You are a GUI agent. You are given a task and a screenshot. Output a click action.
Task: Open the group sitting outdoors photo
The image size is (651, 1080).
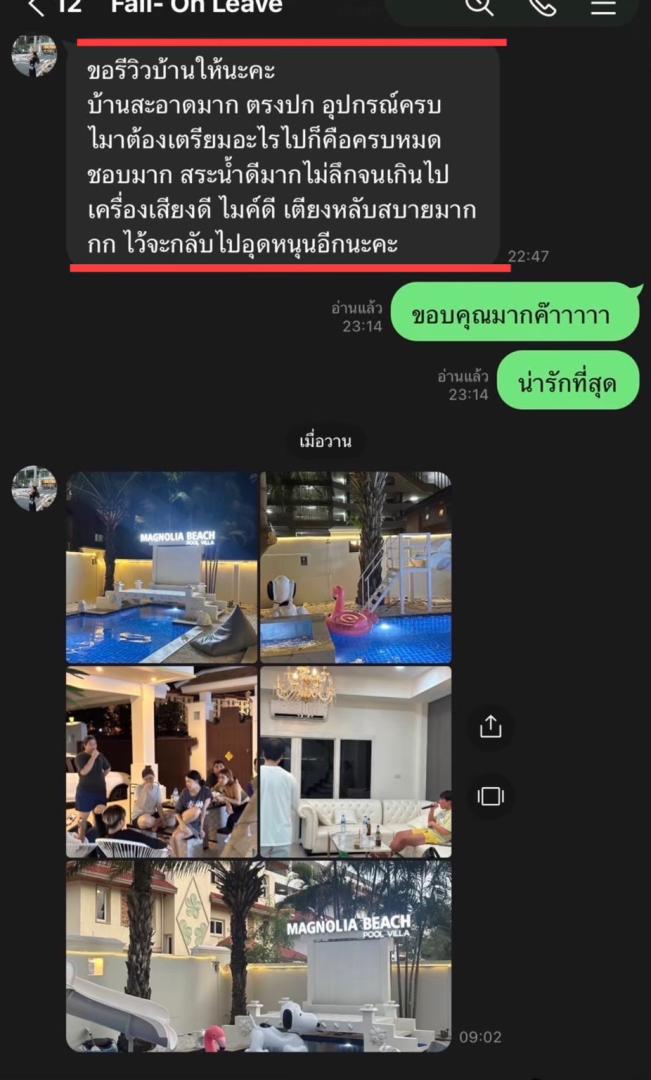coord(162,761)
